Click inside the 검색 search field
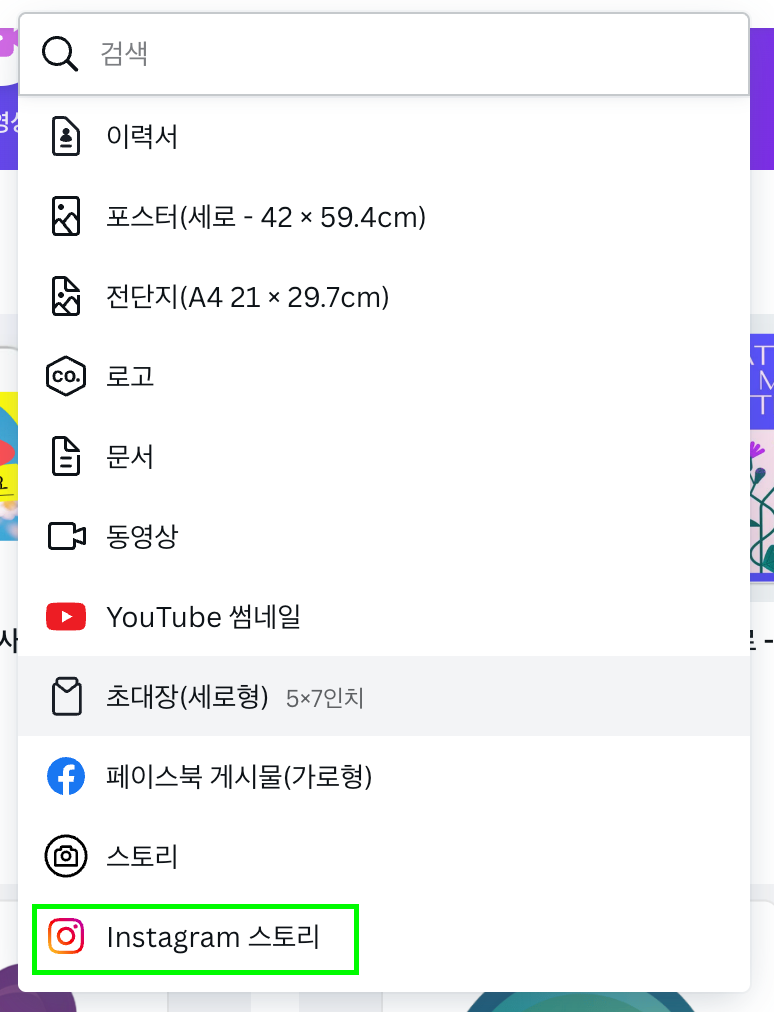The image size is (774, 1012). 300,54
